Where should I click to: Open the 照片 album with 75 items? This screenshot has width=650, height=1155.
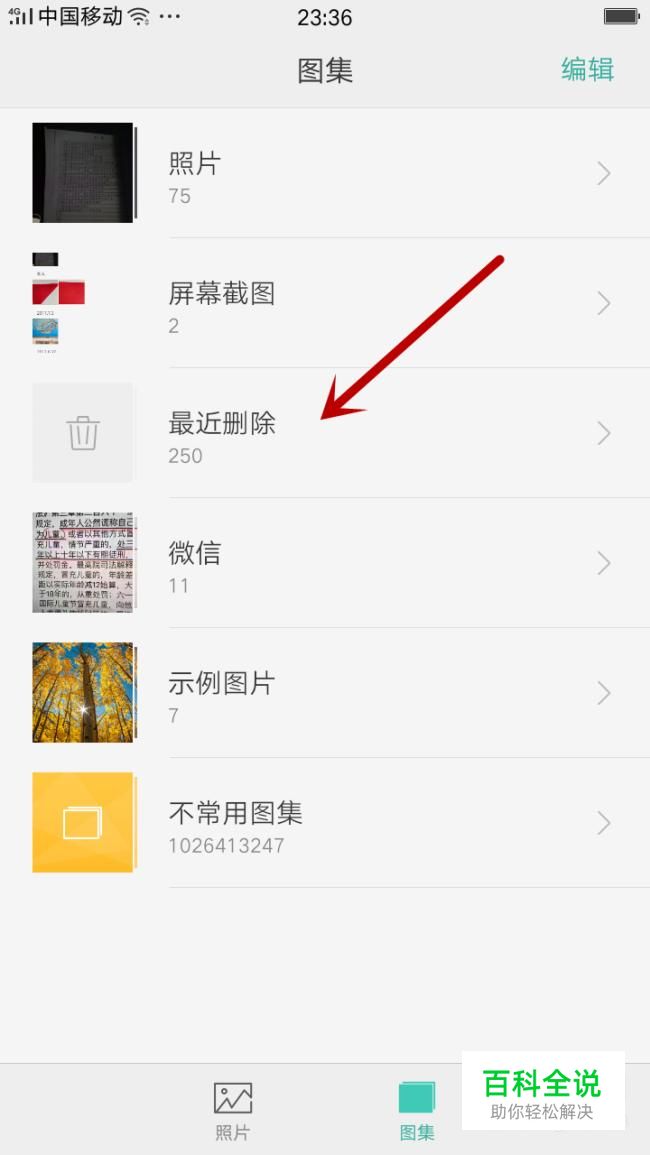(x=325, y=173)
